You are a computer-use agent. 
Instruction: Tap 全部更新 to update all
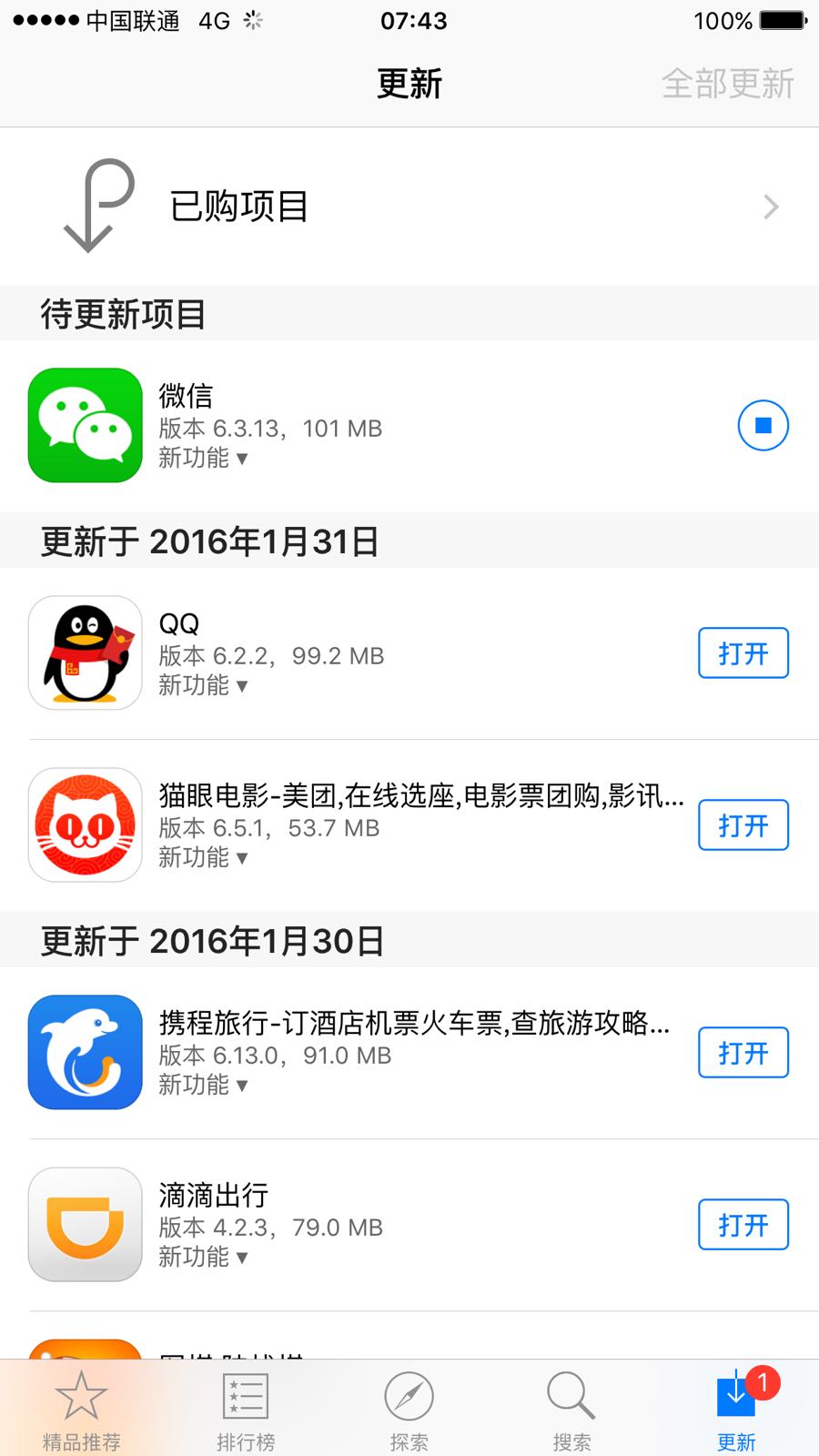pos(727,84)
